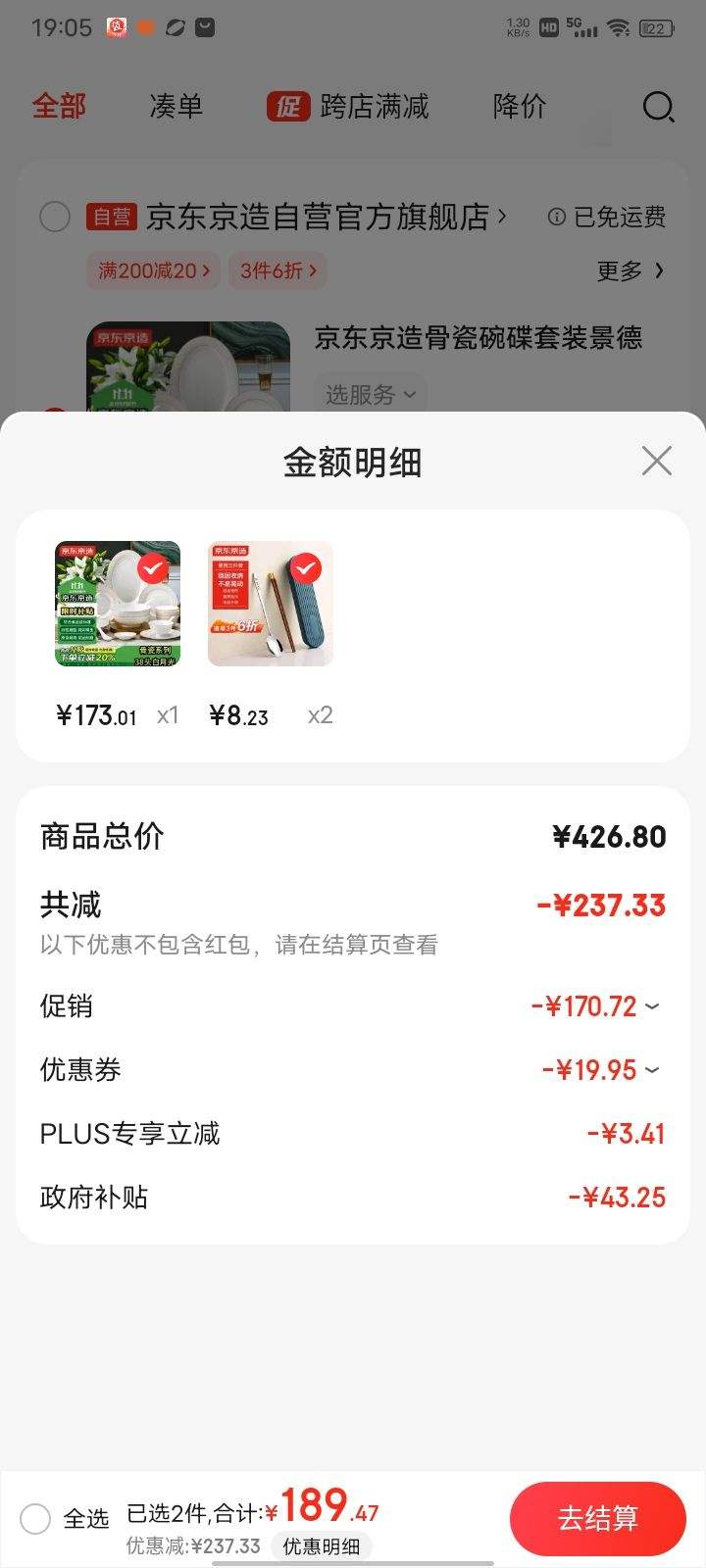Image resolution: width=706 pixels, height=1568 pixels.
Task: Open the ¥8.23 cutlery set thumbnail
Action: tap(271, 604)
